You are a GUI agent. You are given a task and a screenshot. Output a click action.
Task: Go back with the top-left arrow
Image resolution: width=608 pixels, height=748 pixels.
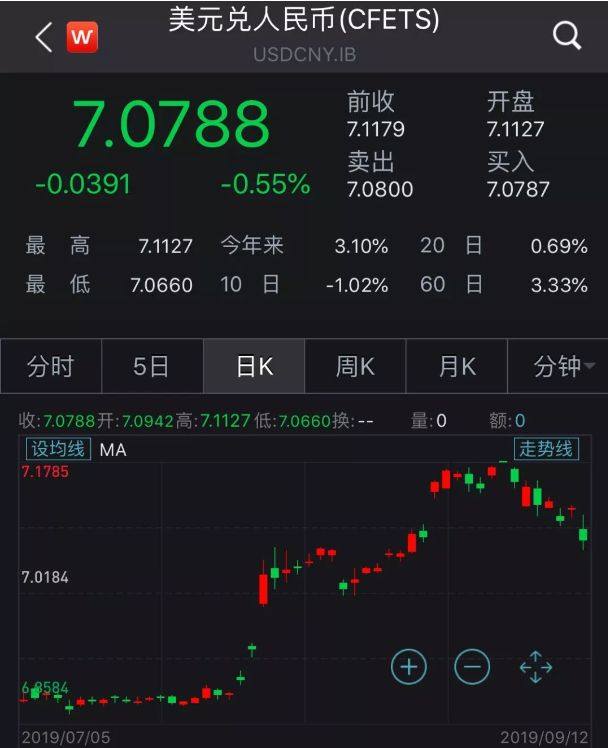43,38
